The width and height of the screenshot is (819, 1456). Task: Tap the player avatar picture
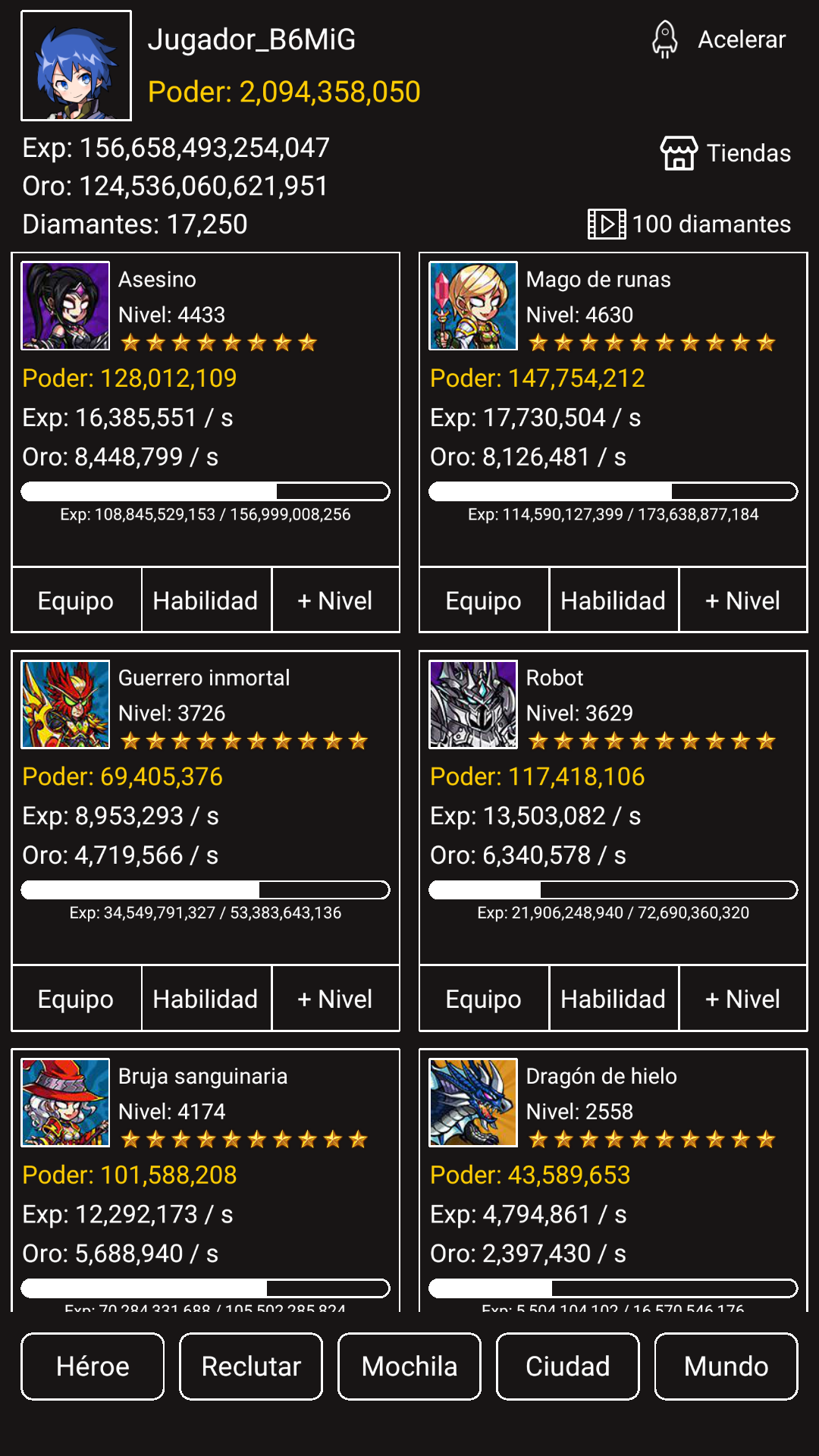[x=76, y=66]
